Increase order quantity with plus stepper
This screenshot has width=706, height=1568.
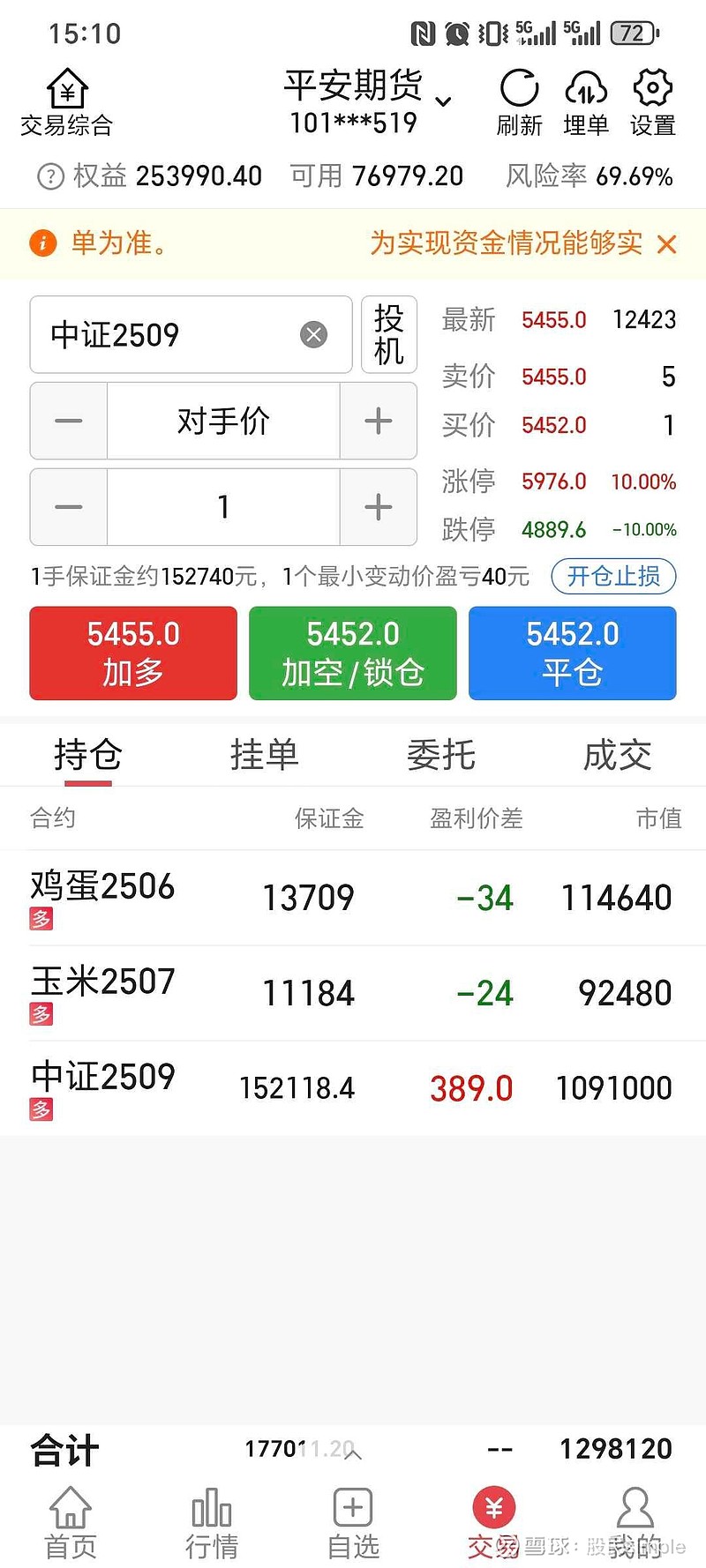click(378, 507)
